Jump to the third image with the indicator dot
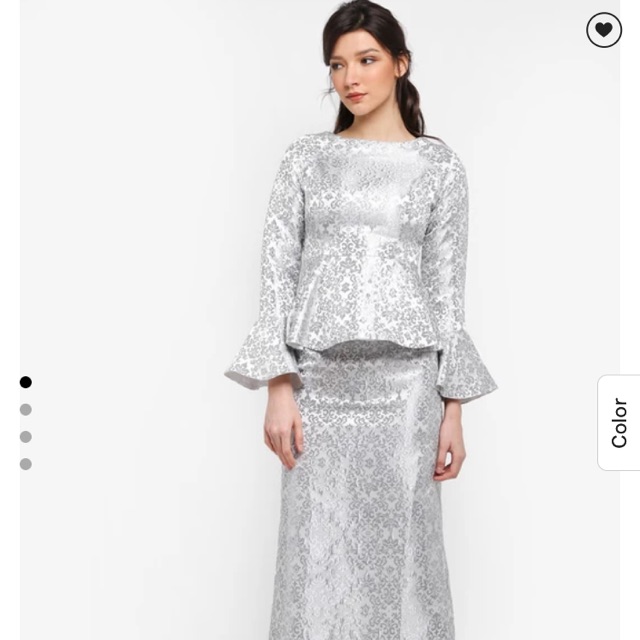This screenshot has width=640, height=640. 26,437
